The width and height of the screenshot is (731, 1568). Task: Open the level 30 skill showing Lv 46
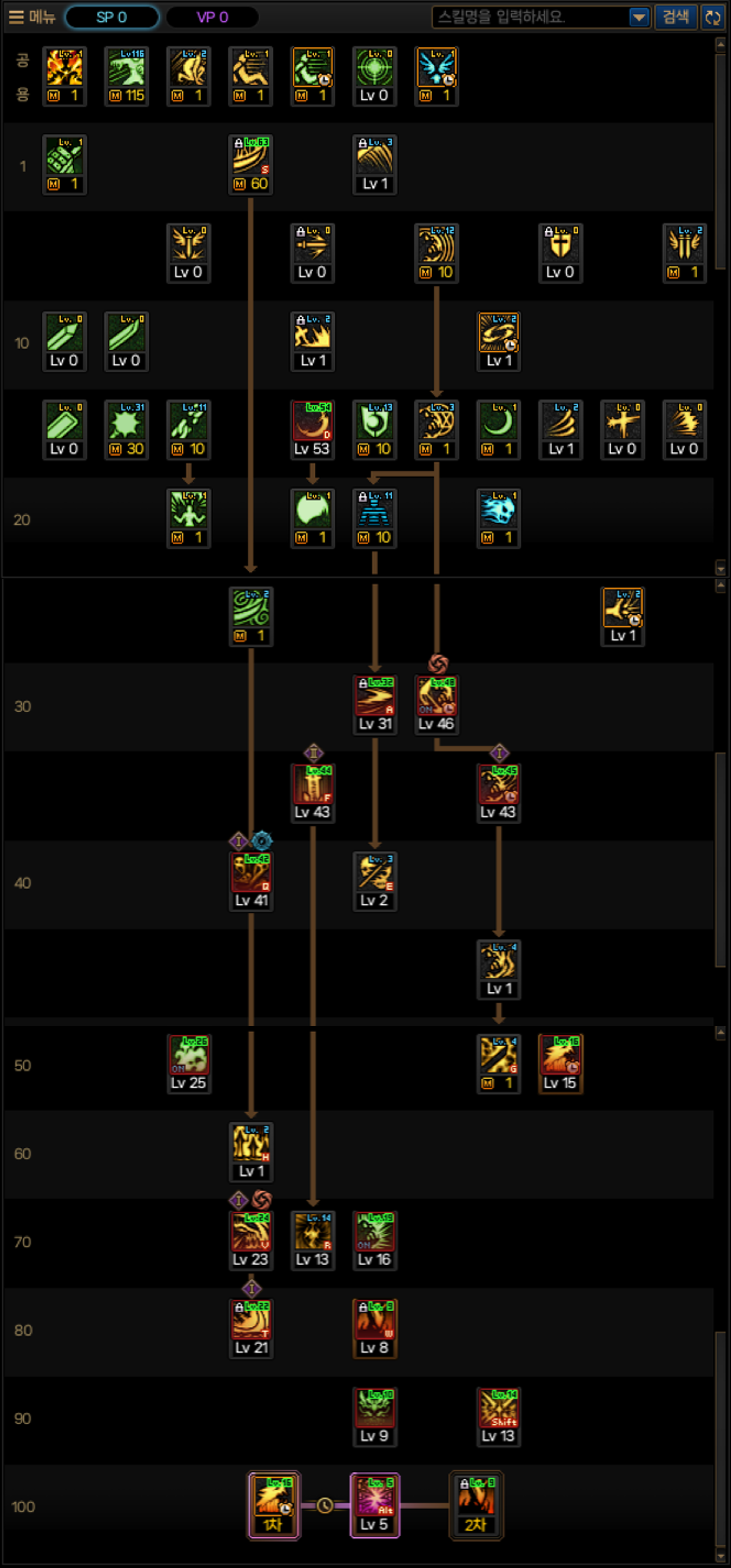[x=436, y=704]
